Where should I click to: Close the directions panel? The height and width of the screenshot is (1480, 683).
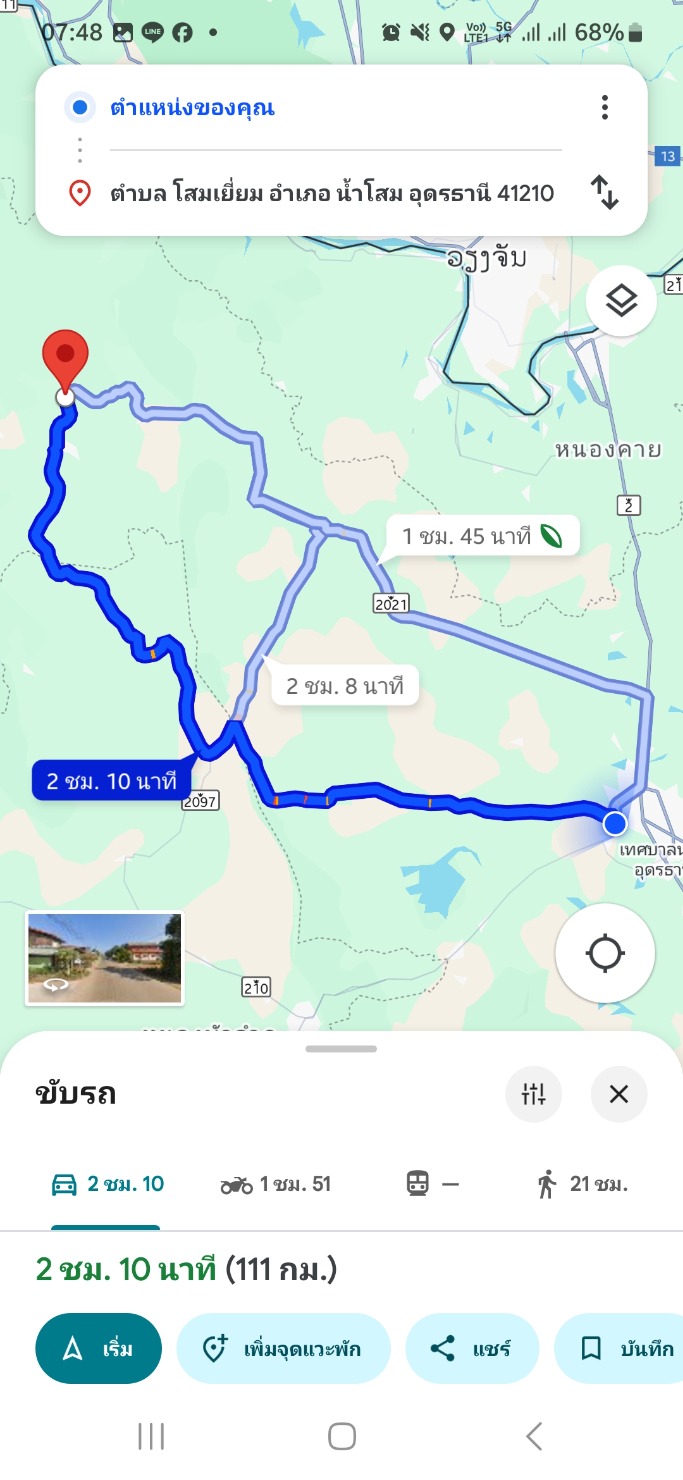619,1094
